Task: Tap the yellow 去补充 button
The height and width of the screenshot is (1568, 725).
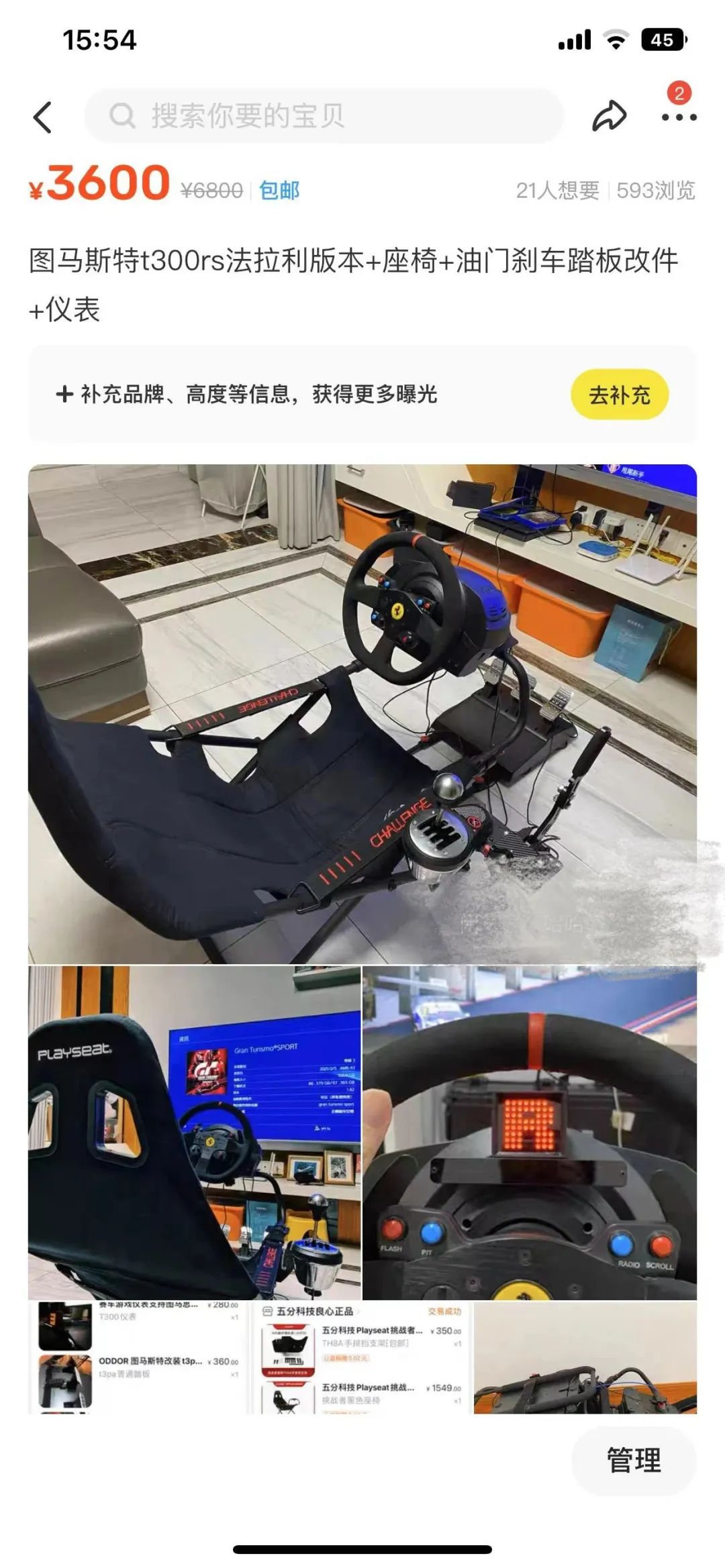Action: click(619, 395)
